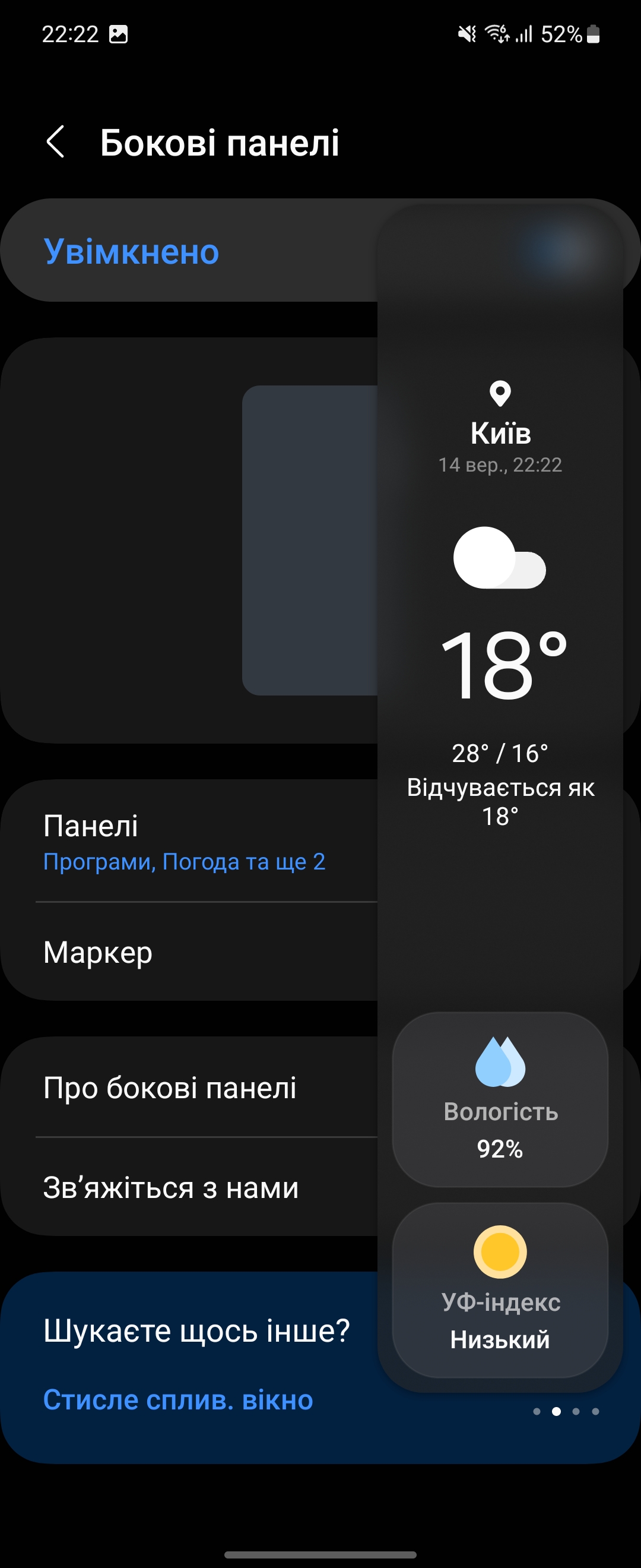Screen dimensions: 641x1568
Task: Open Зв'яжіться з нами
Action: pyautogui.click(x=182, y=1187)
